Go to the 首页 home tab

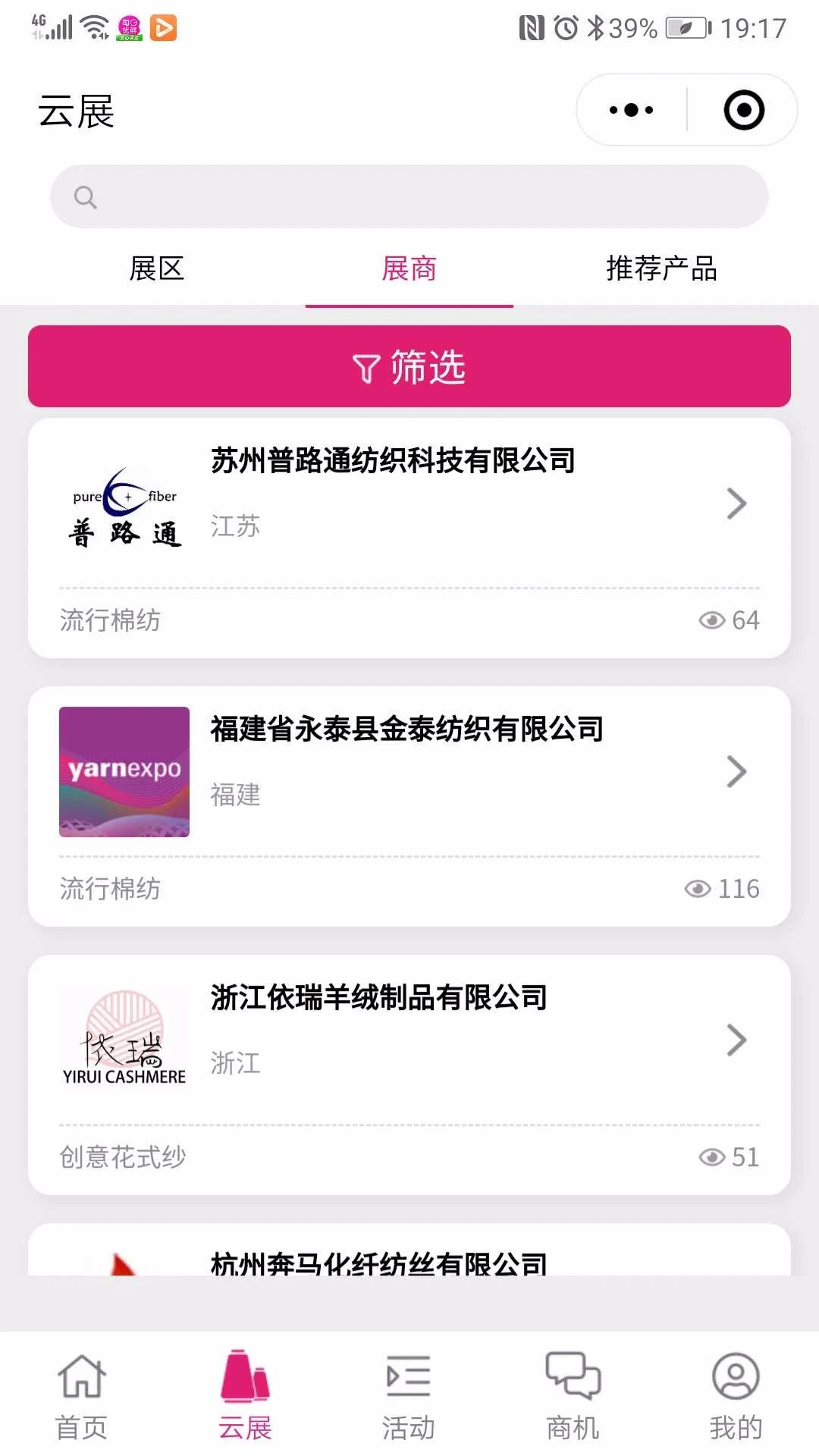click(x=82, y=1395)
